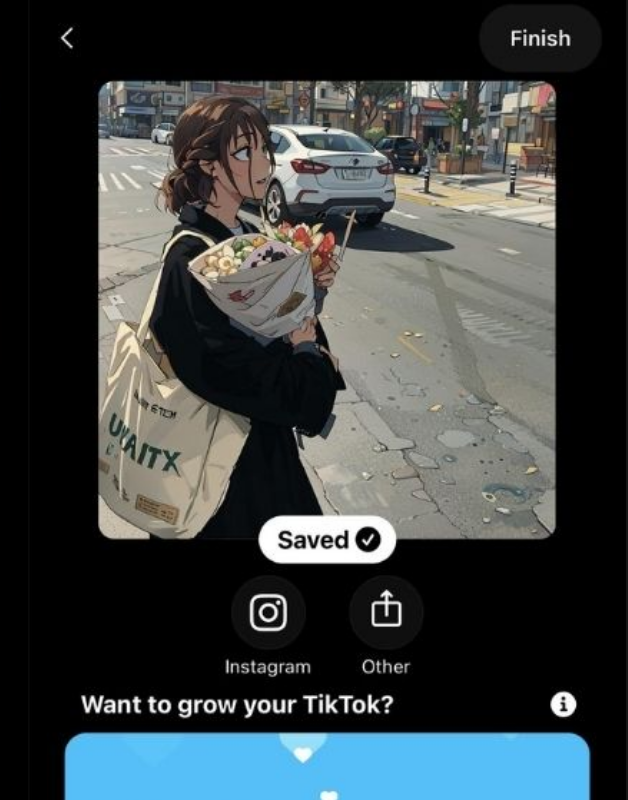Share the image to Instagram
Image resolution: width=628 pixels, height=800 pixels.
click(267, 614)
